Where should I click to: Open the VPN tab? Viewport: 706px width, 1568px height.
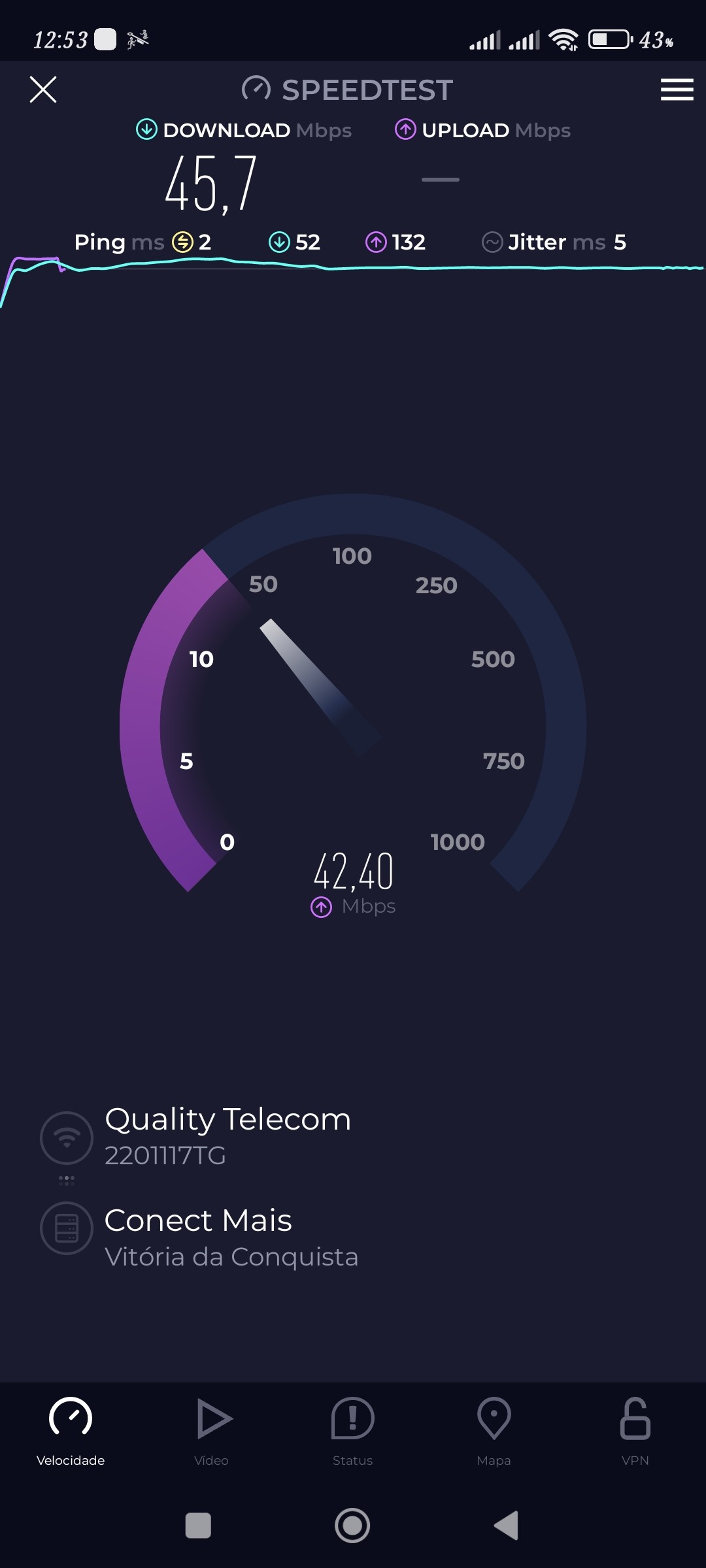(635, 1431)
